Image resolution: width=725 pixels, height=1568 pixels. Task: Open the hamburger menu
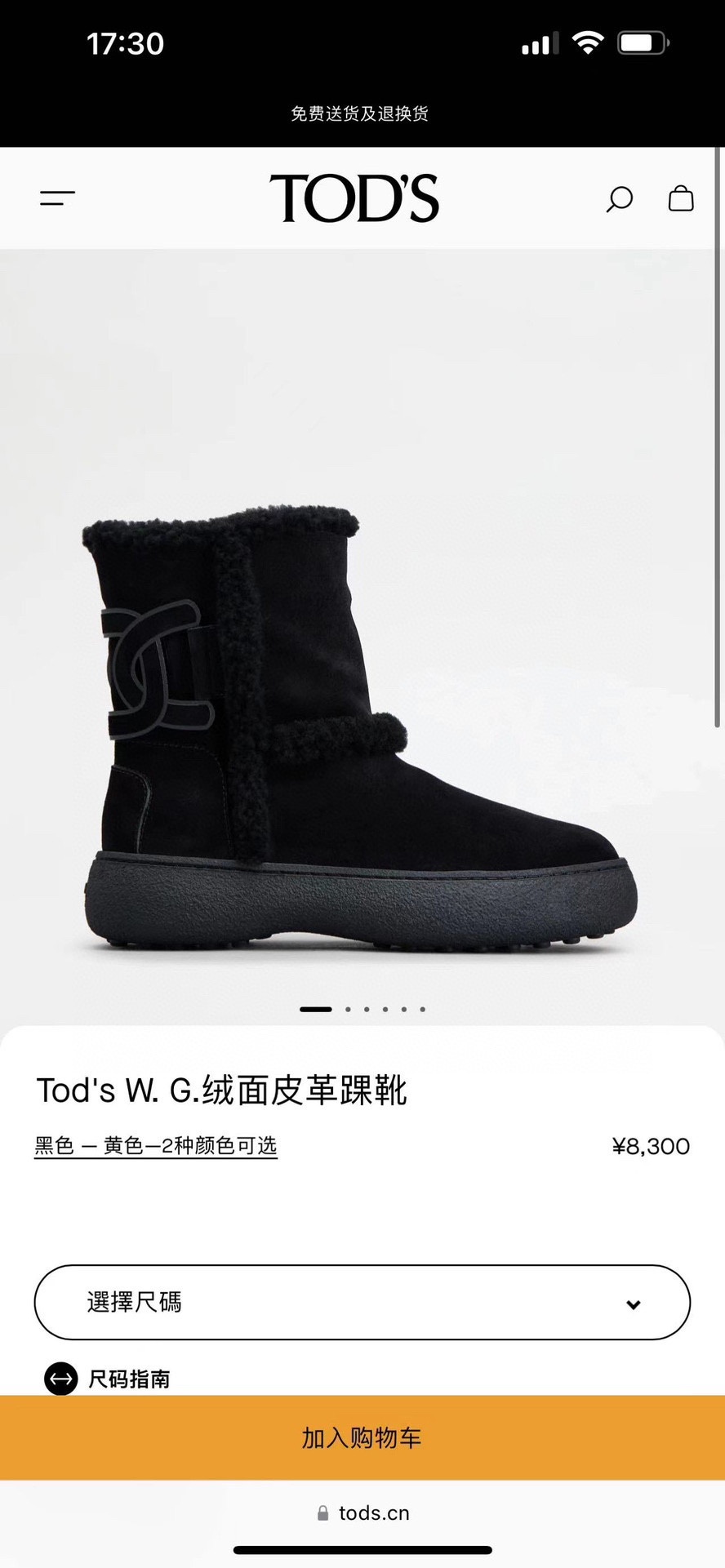tap(57, 198)
